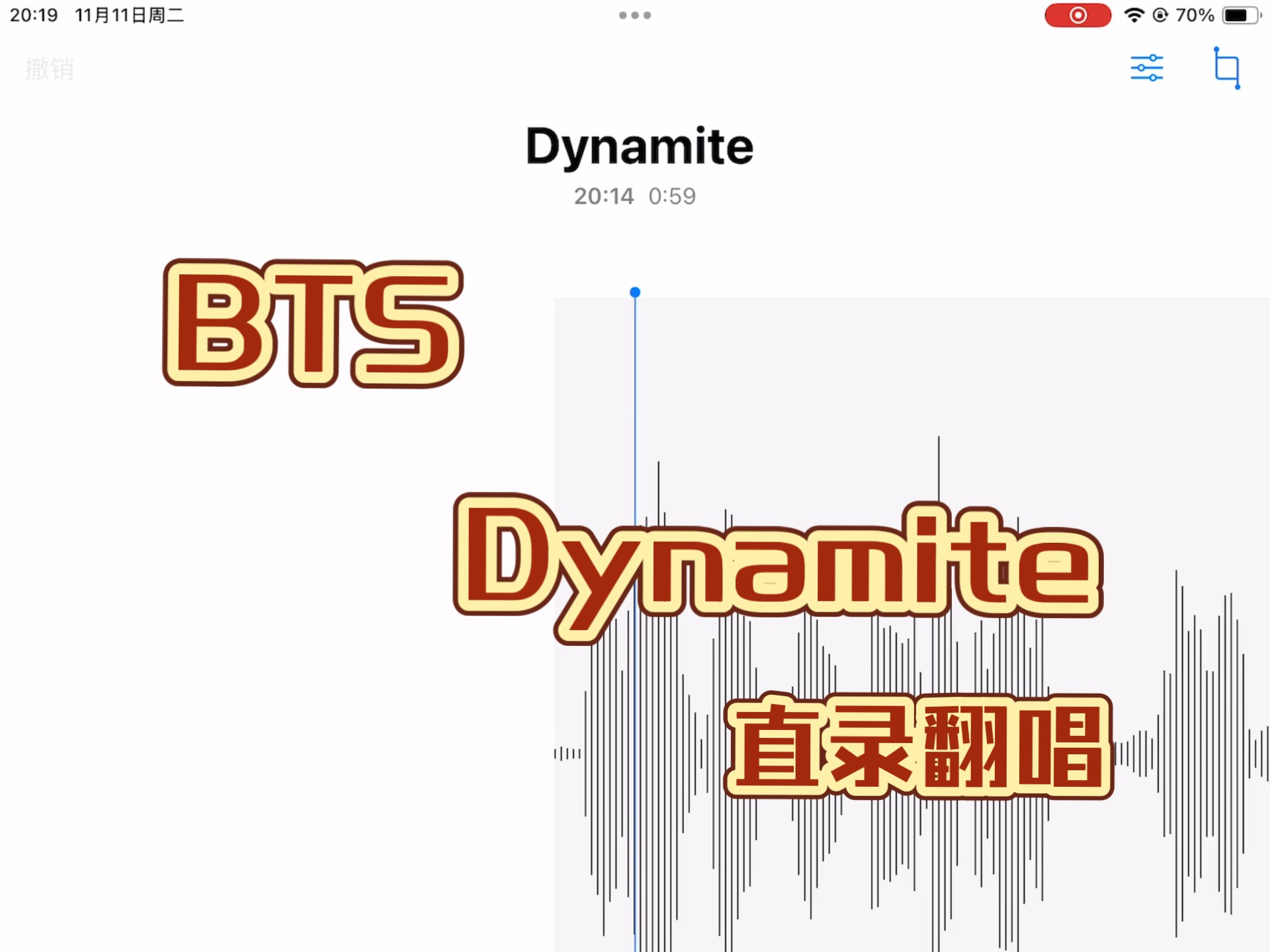Tap the Dynamite recording title
The image size is (1270, 952).
tap(640, 146)
